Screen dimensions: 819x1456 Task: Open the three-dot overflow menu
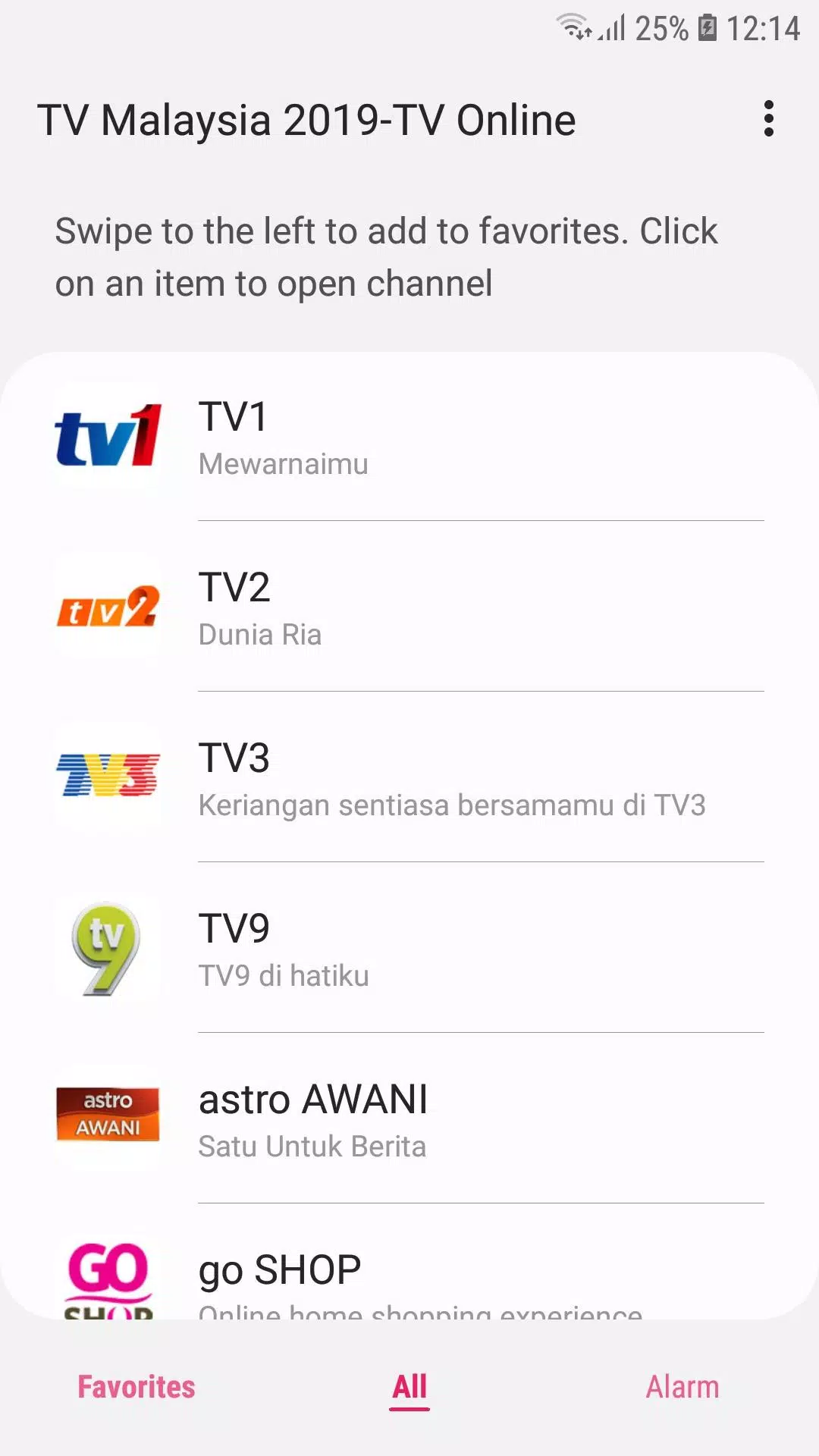click(x=768, y=119)
